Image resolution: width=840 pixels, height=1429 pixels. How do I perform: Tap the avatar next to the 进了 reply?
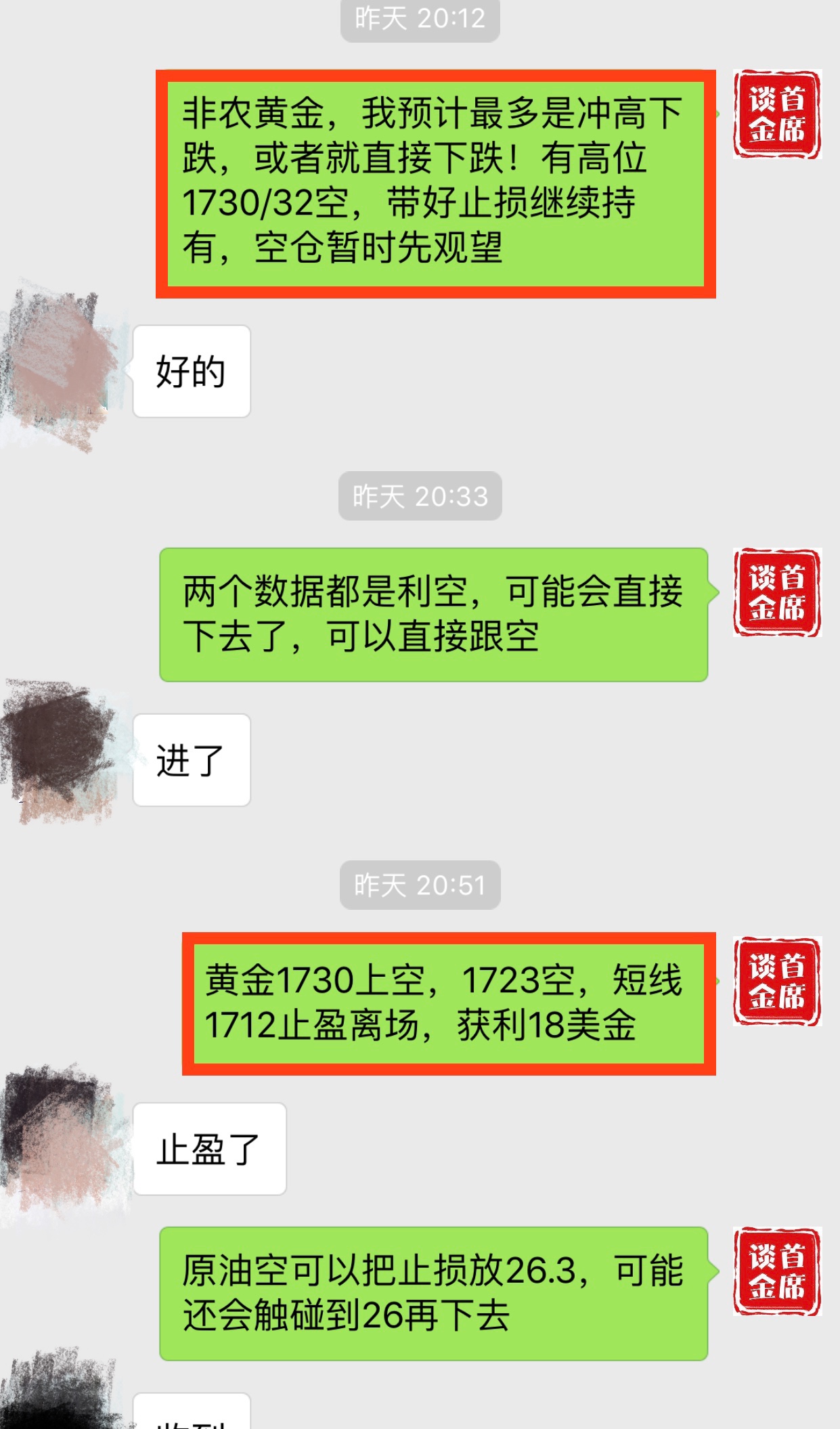pyautogui.click(x=61, y=753)
